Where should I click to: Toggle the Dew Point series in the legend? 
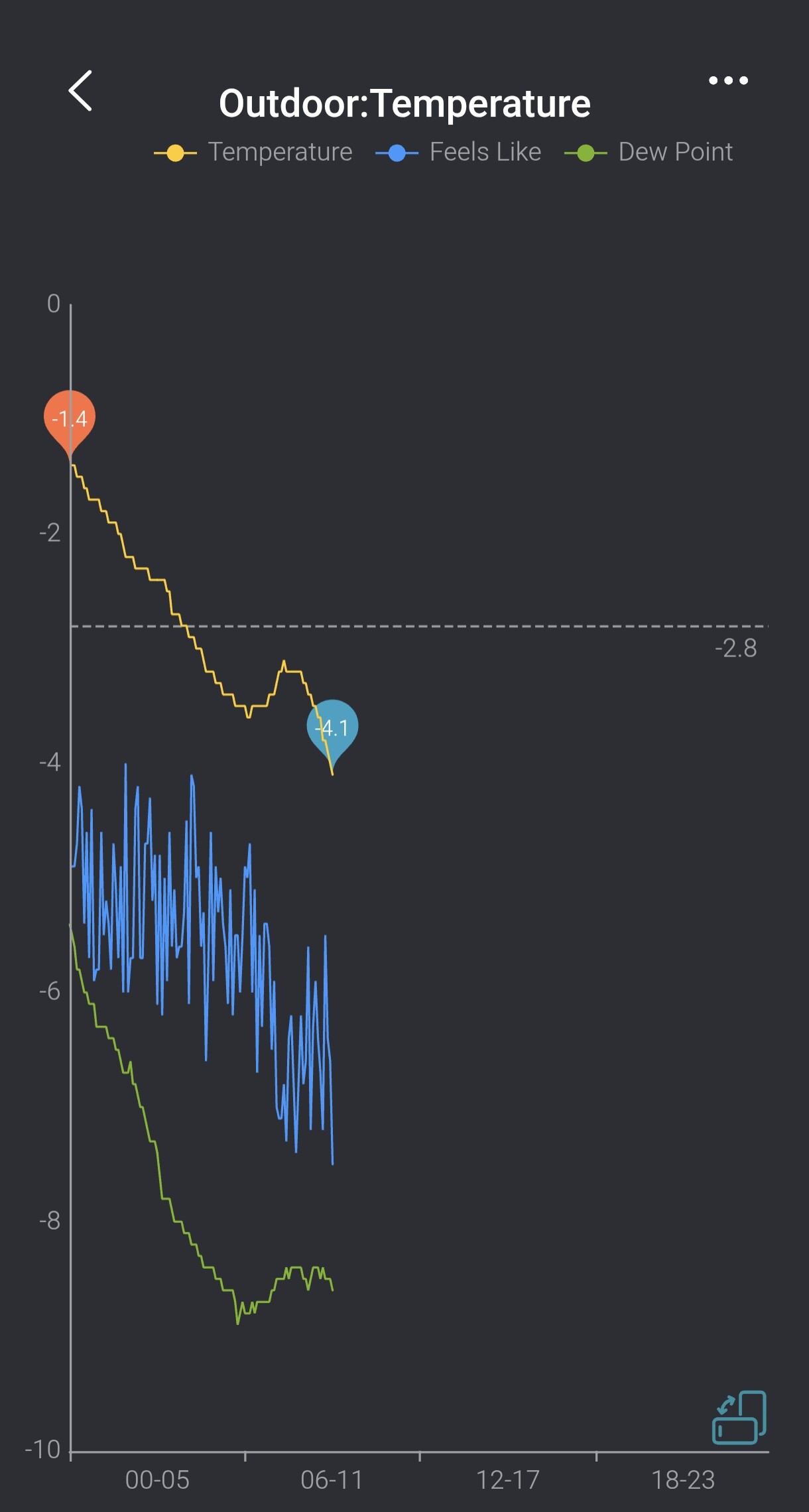649,153
